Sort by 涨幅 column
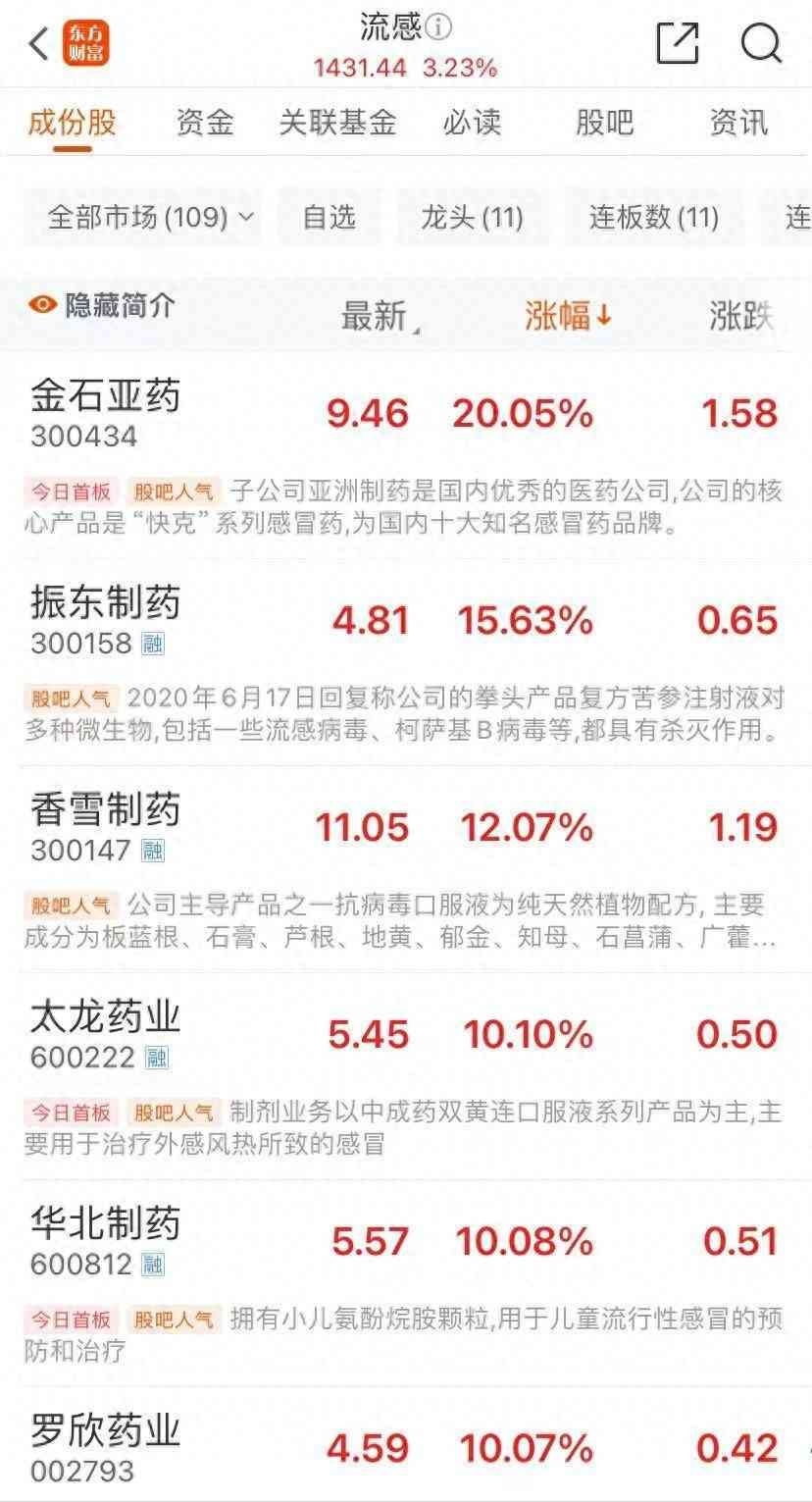 click(567, 316)
